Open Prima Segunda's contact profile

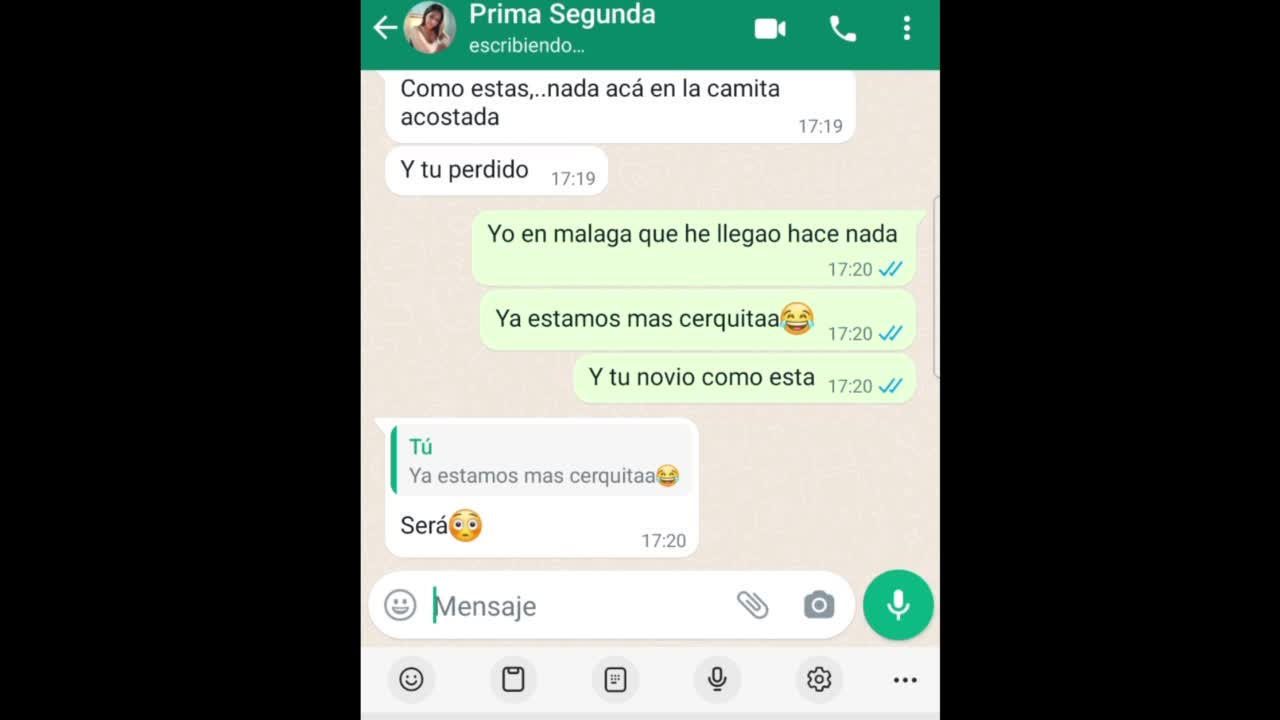(562, 28)
